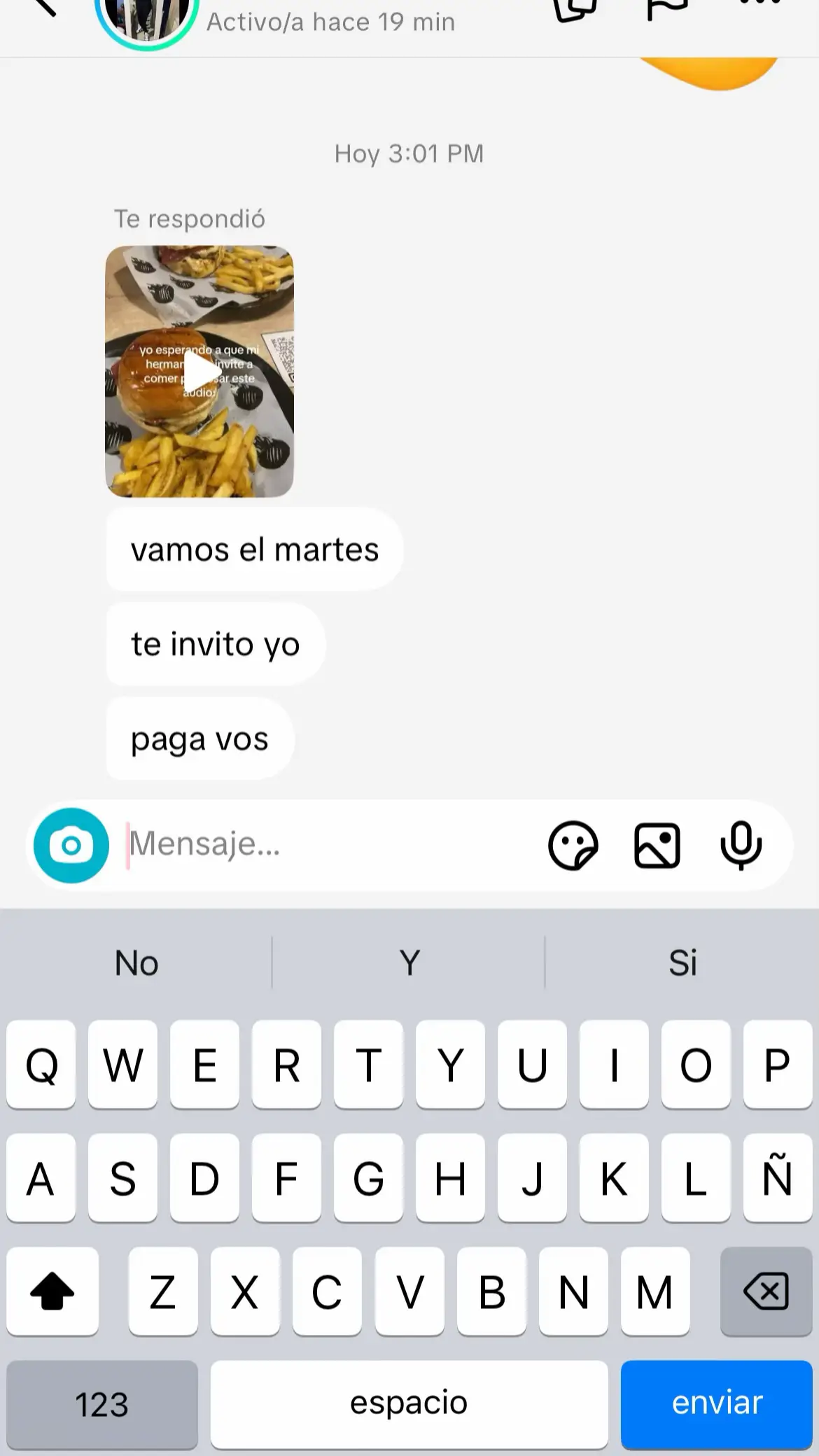Open the sticker and emoji picker
The image size is (819, 1456).
click(573, 845)
